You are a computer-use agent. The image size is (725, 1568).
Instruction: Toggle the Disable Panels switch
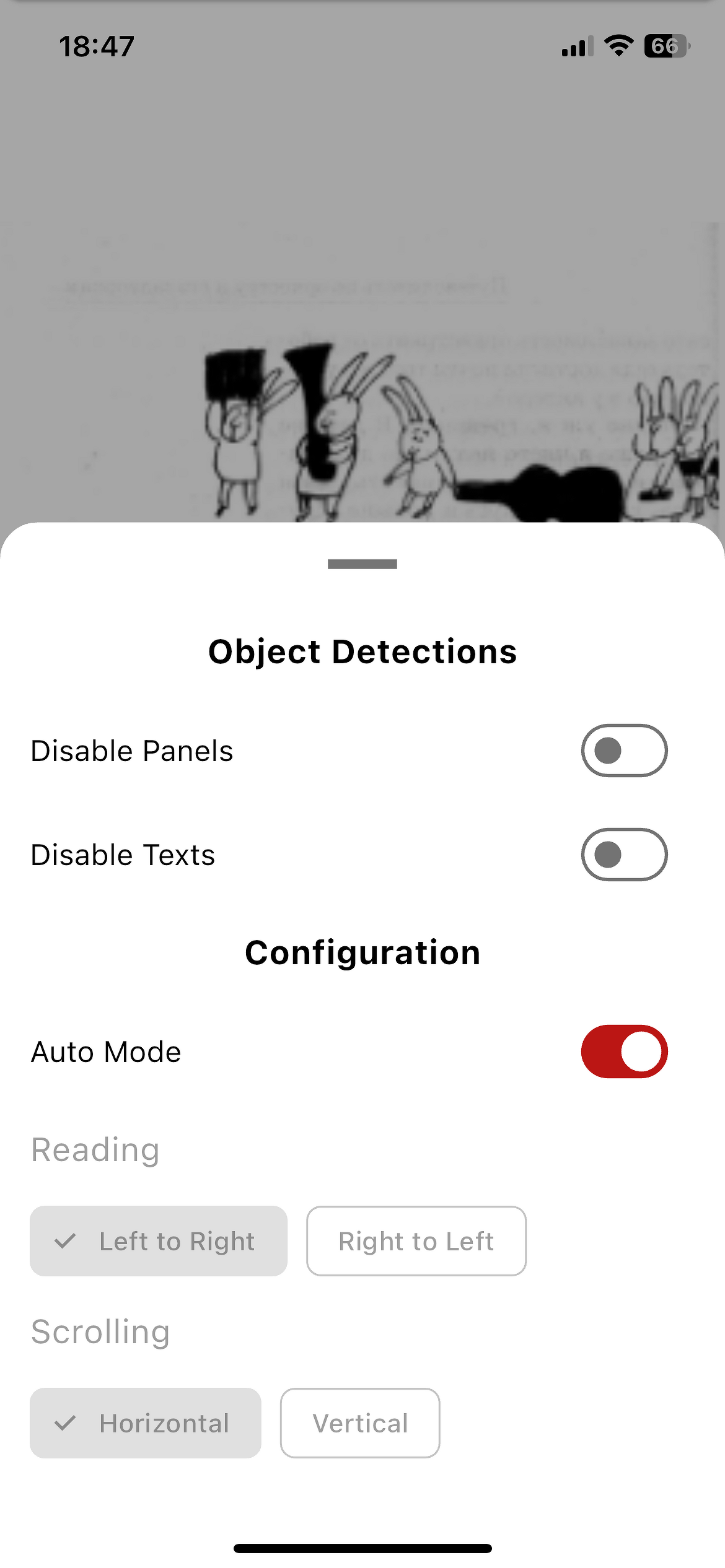click(x=624, y=751)
